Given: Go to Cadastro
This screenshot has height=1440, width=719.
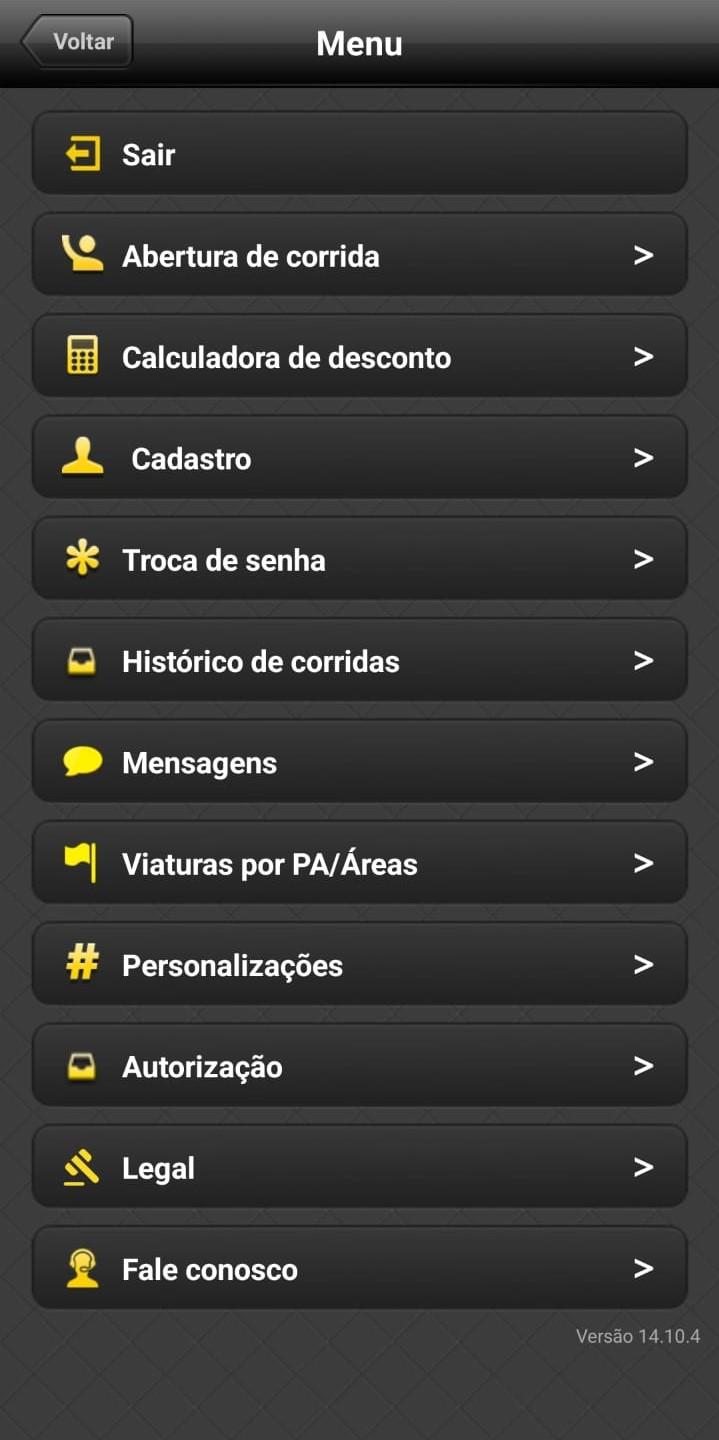Looking at the screenshot, I should [x=359, y=458].
